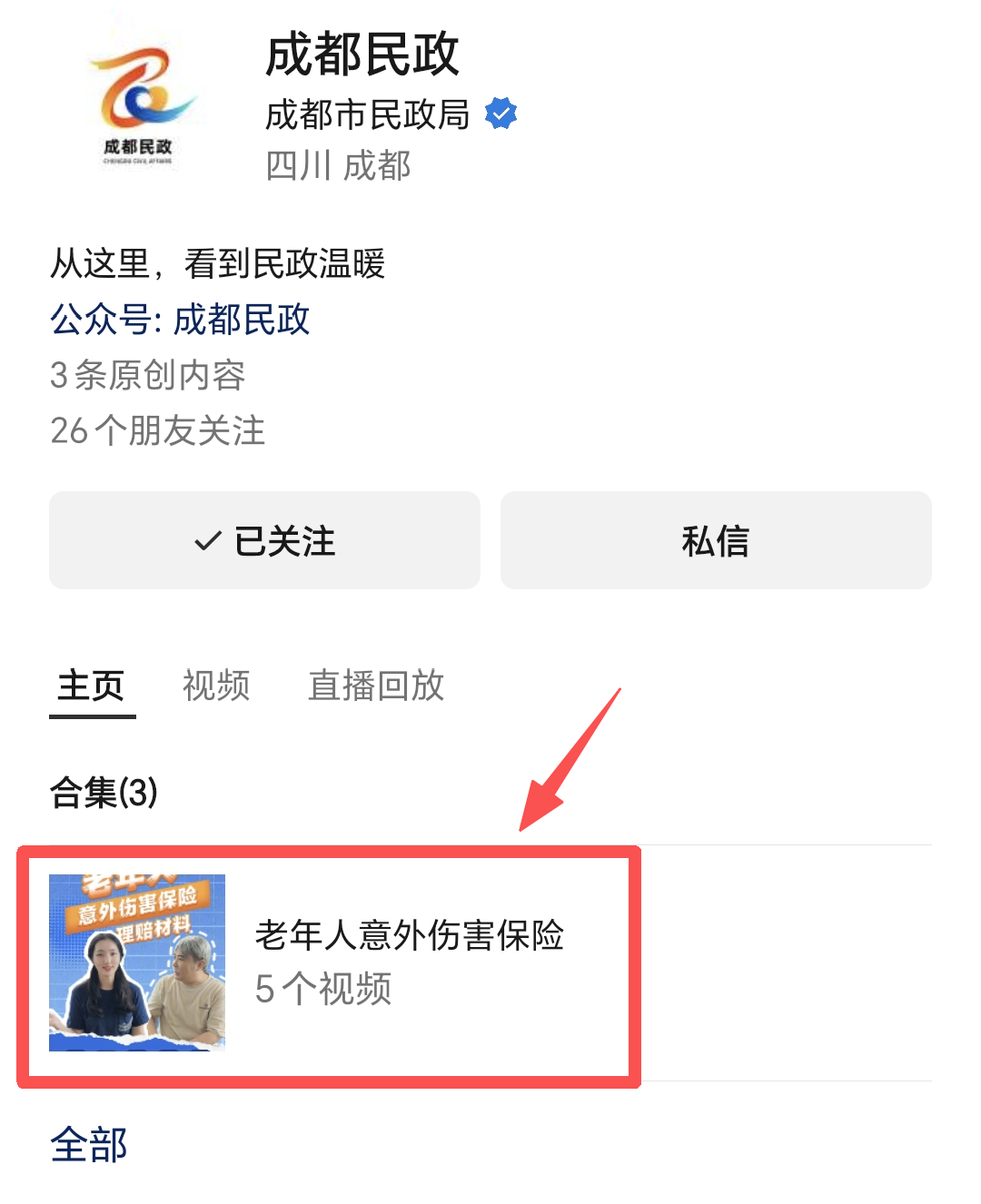This screenshot has height=1204, width=981.
Task: Switch to the 视频 tab
Action: click(216, 686)
